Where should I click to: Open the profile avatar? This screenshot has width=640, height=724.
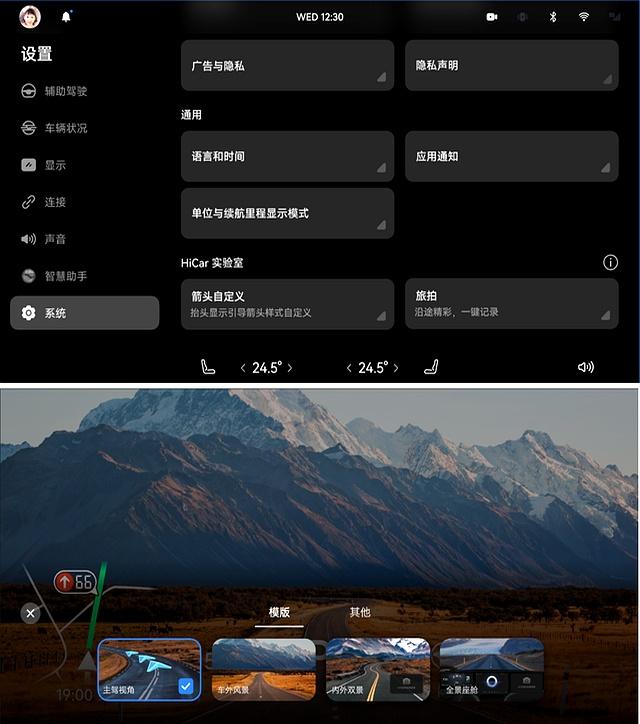(31, 17)
